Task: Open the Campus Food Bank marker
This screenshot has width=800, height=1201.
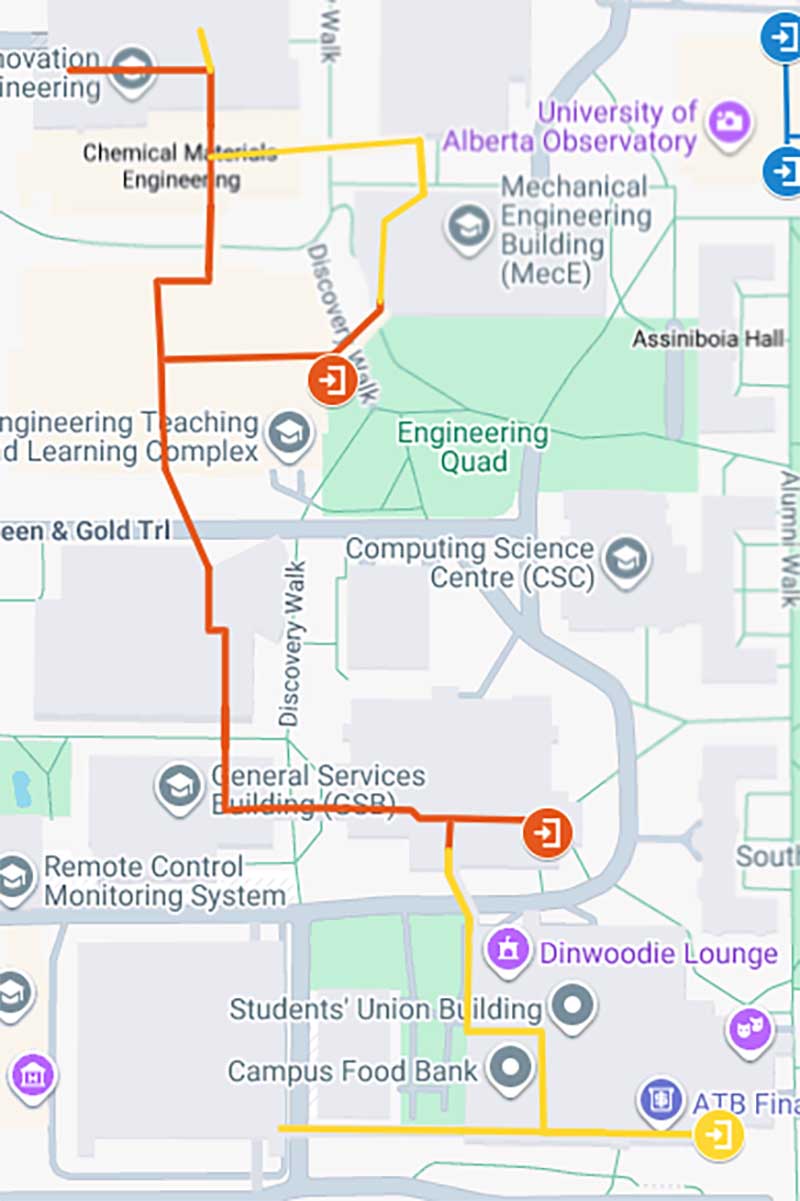Action: click(x=508, y=1067)
